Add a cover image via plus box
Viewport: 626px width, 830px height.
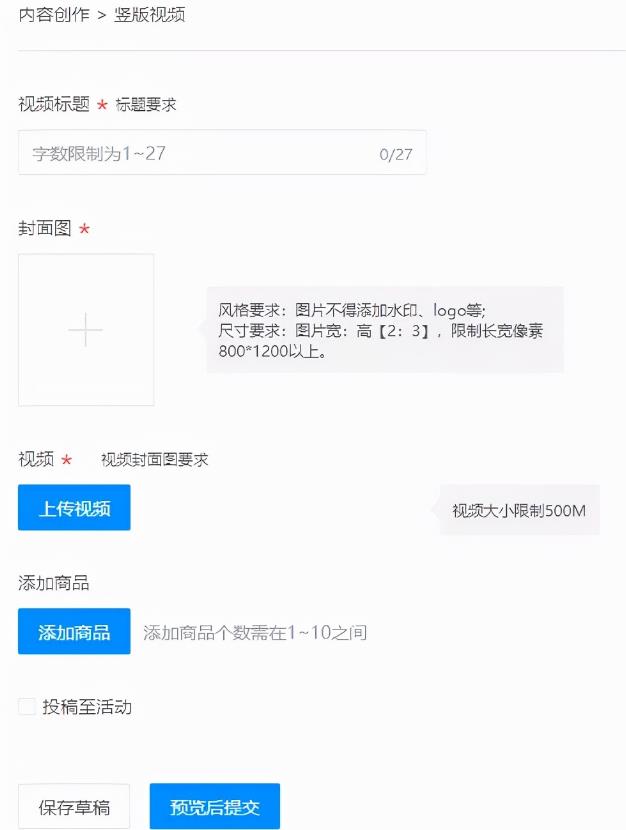(x=86, y=330)
